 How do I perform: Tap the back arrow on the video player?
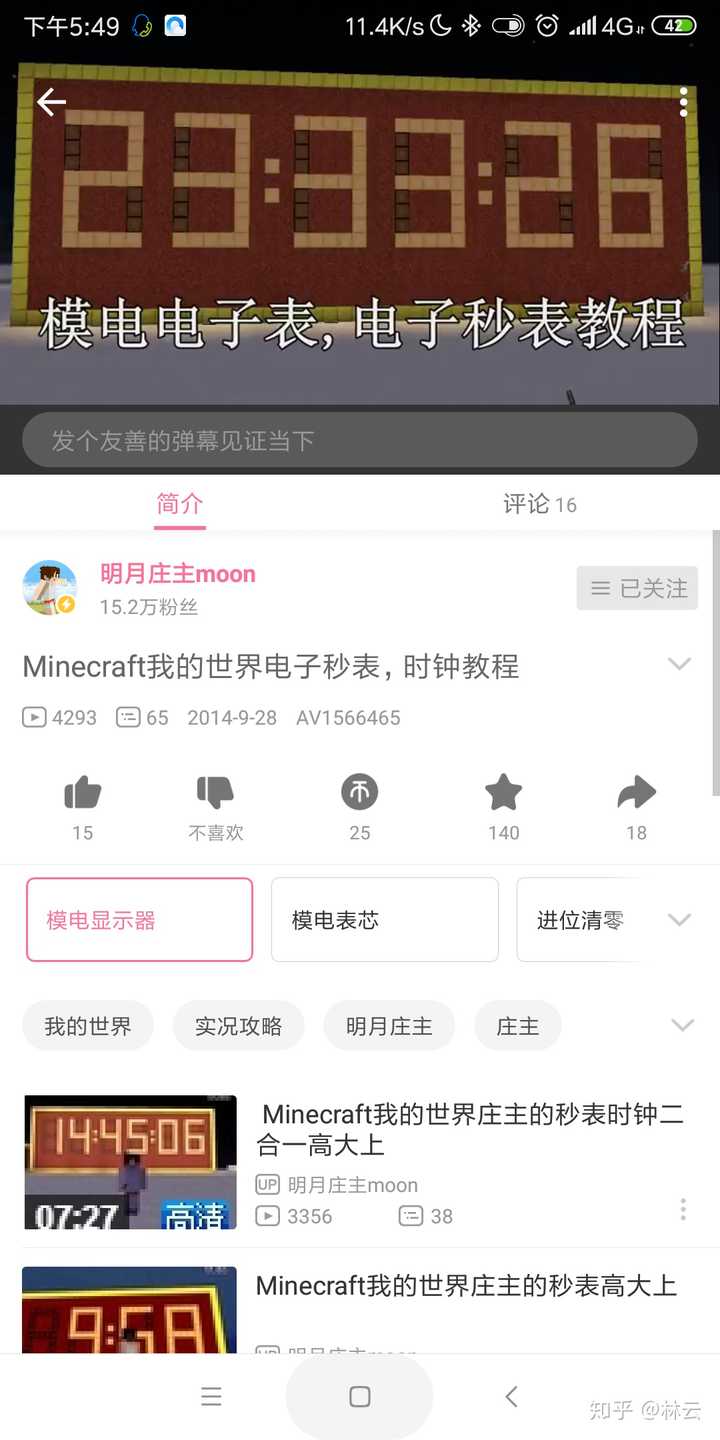click(50, 102)
